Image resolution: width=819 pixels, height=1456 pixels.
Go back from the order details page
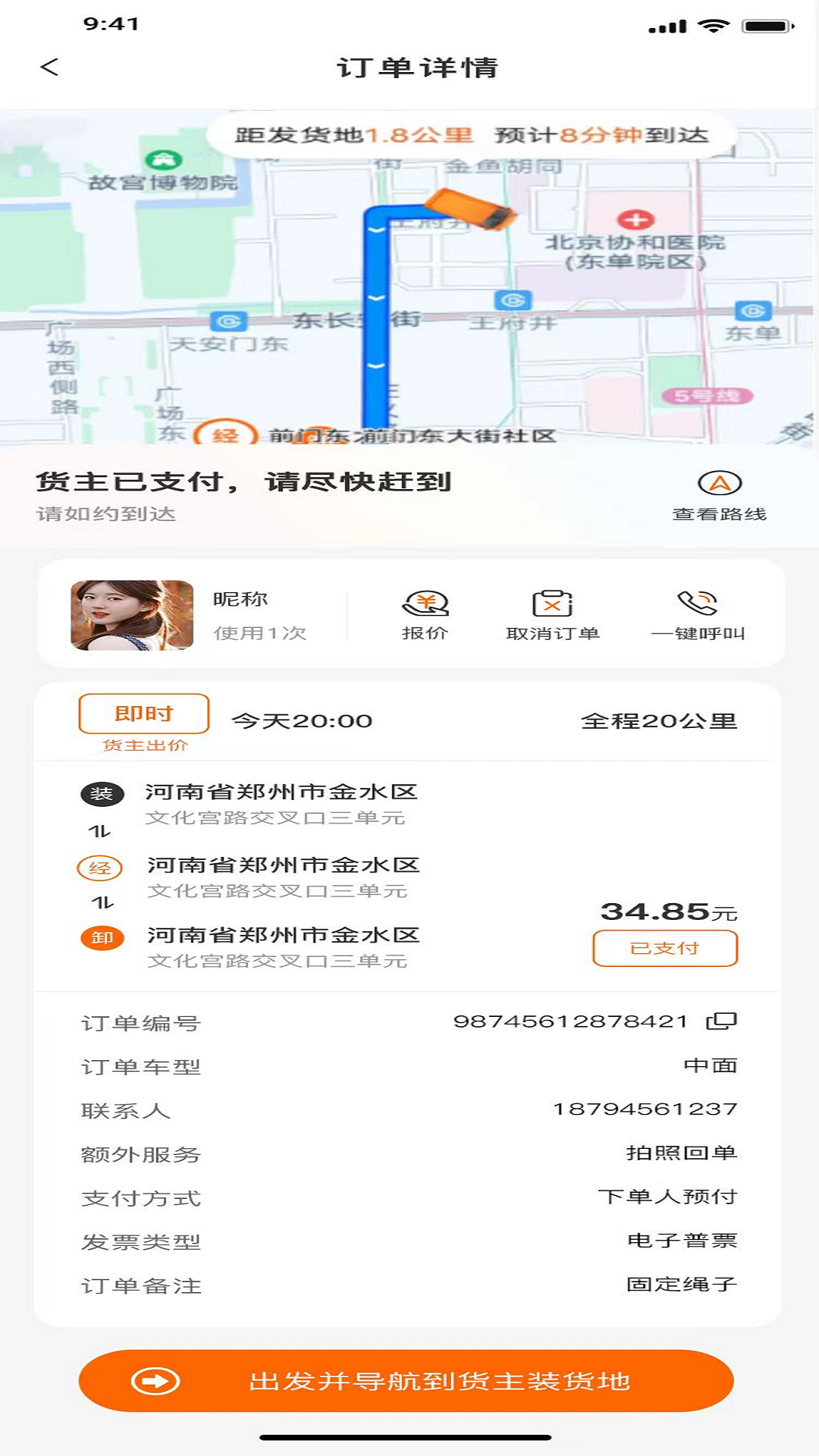(49, 67)
